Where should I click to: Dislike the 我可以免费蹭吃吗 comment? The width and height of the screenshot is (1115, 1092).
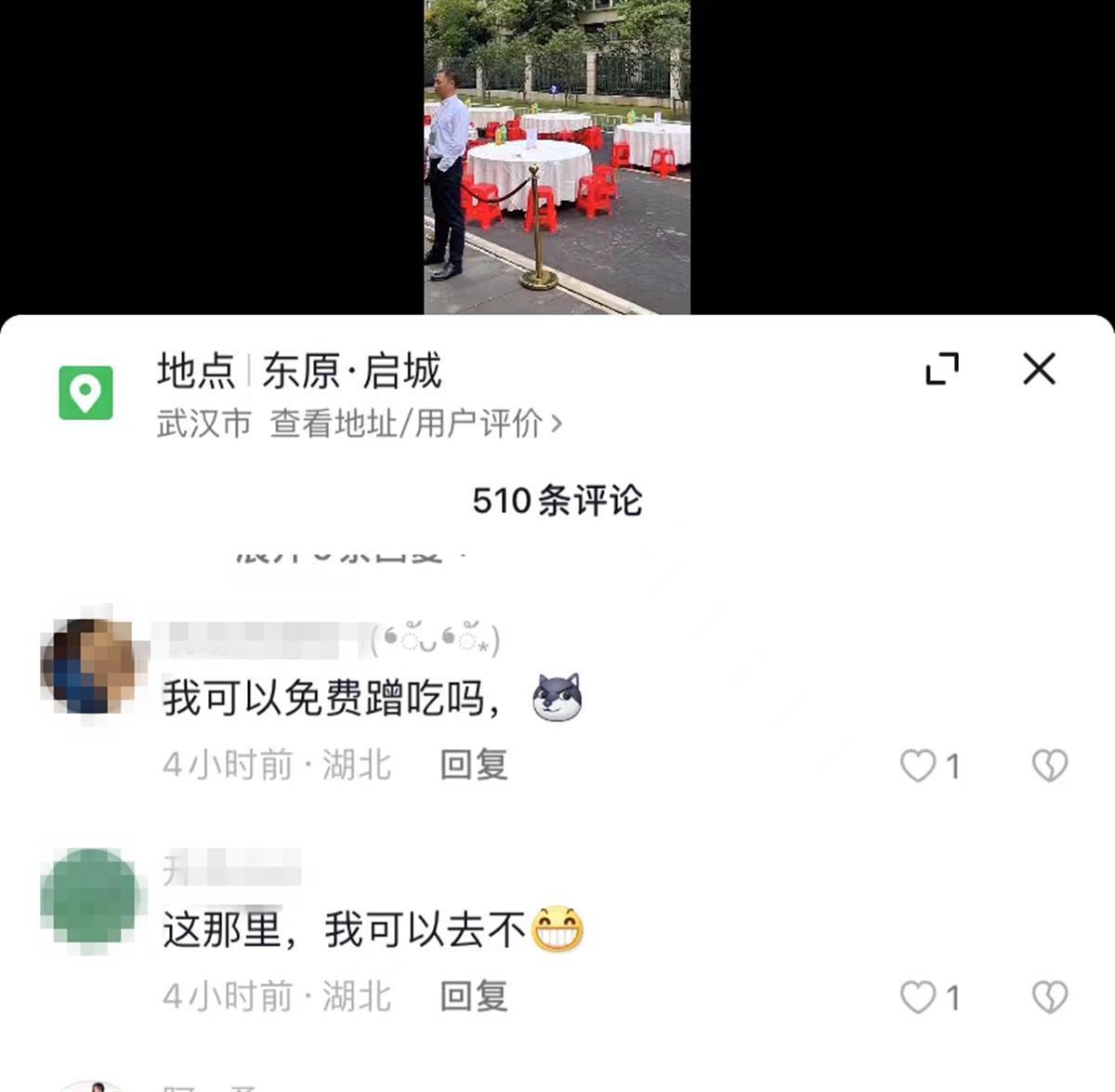coord(1050,766)
